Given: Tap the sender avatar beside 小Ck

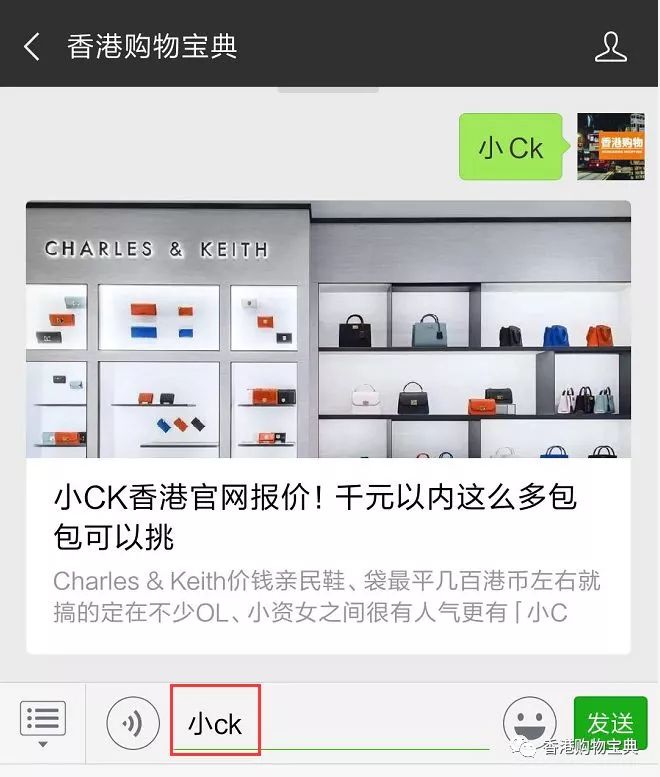Looking at the screenshot, I should (x=610, y=146).
